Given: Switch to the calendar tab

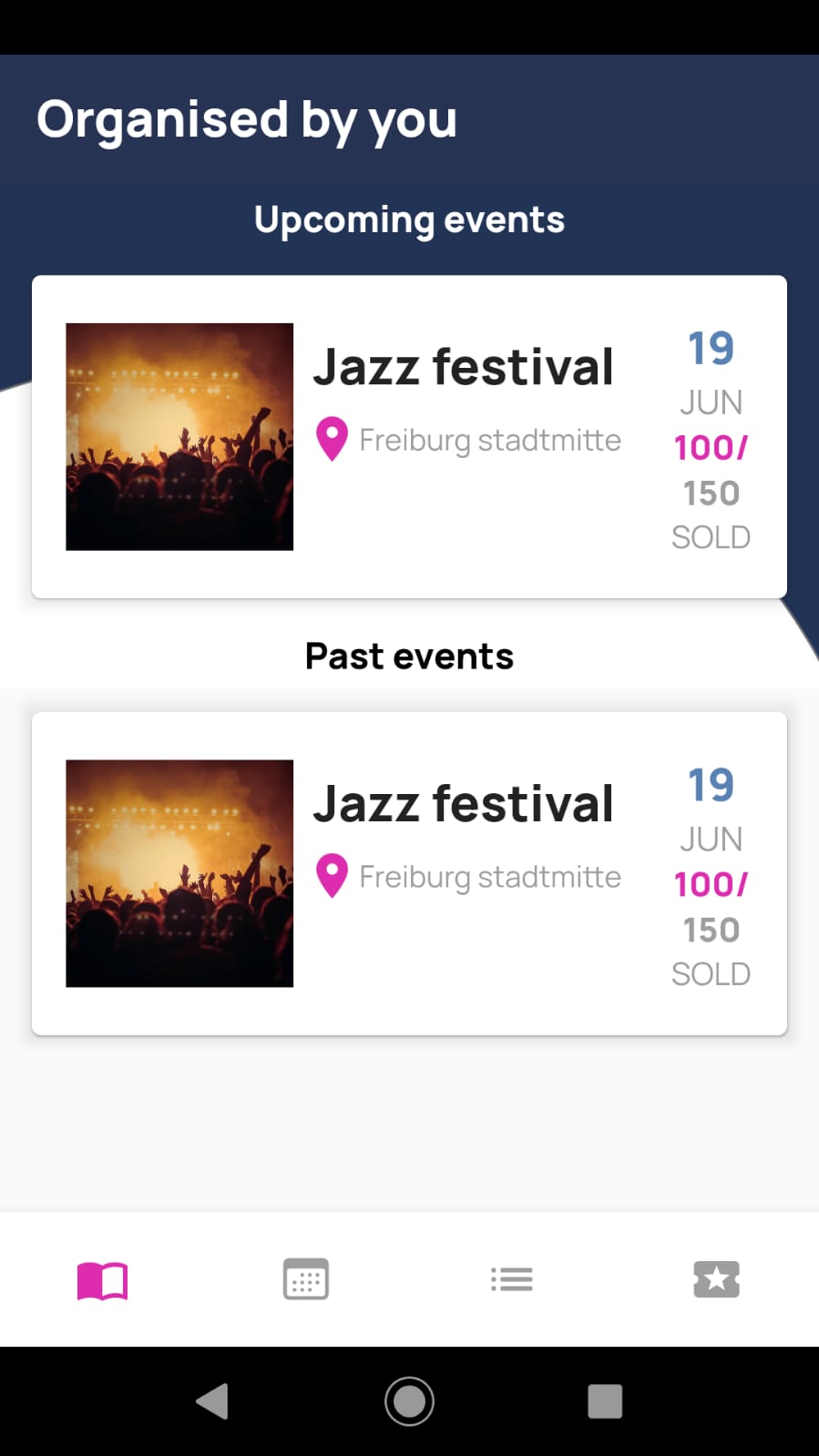Looking at the screenshot, I should click(x=306, y=1279).
